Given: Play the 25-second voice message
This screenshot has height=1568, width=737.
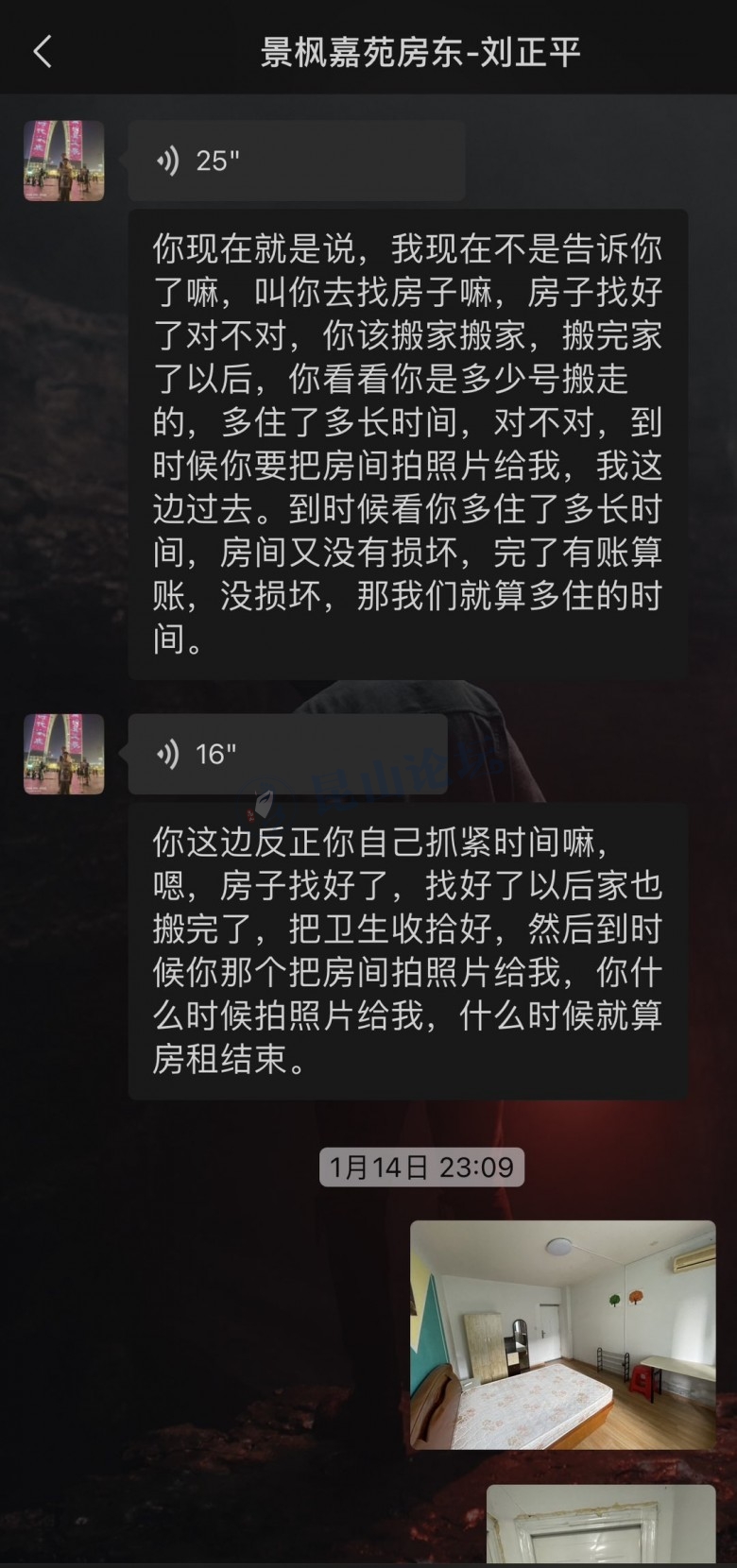Looking at the screenshot, I should tap(296, 161).
